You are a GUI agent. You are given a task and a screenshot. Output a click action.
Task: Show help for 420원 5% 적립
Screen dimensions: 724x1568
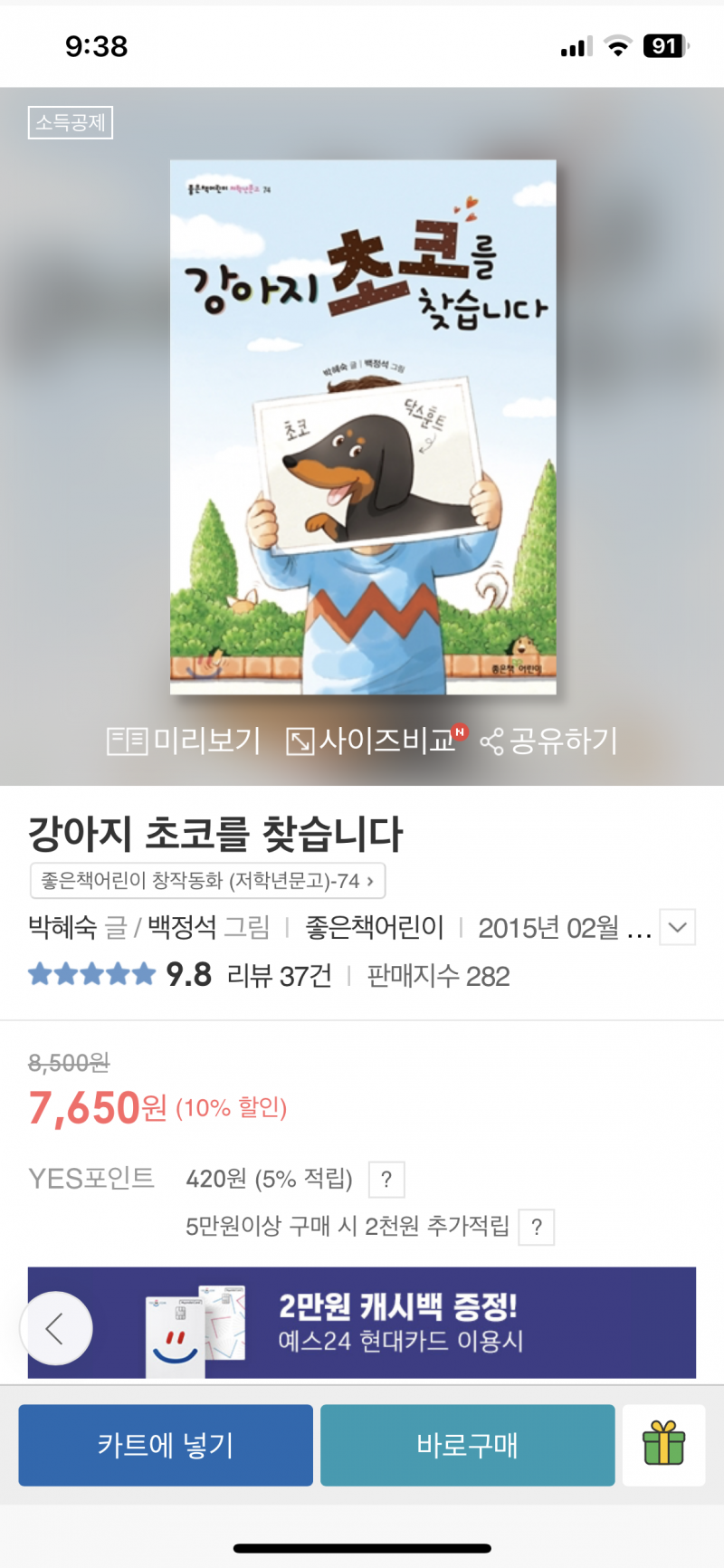click(x=386, y=1179)
